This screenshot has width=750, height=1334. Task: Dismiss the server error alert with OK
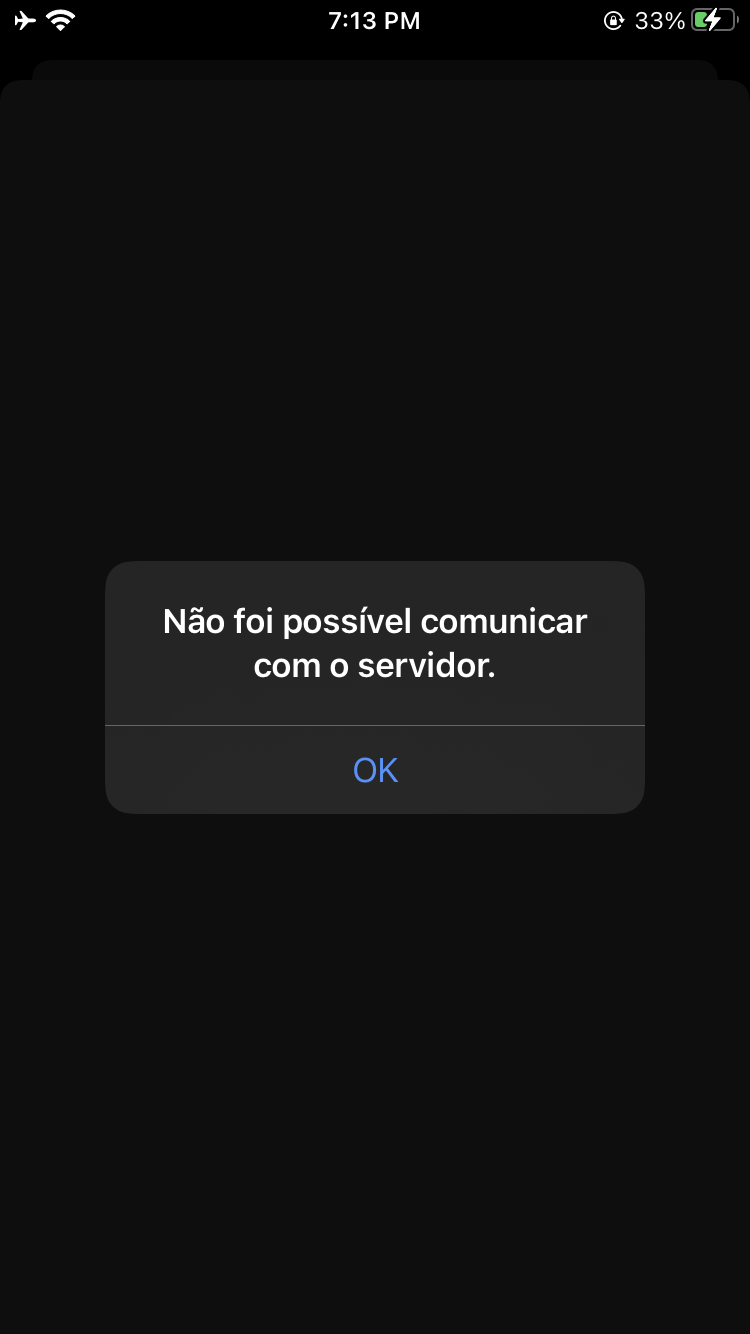coord(375,770)
